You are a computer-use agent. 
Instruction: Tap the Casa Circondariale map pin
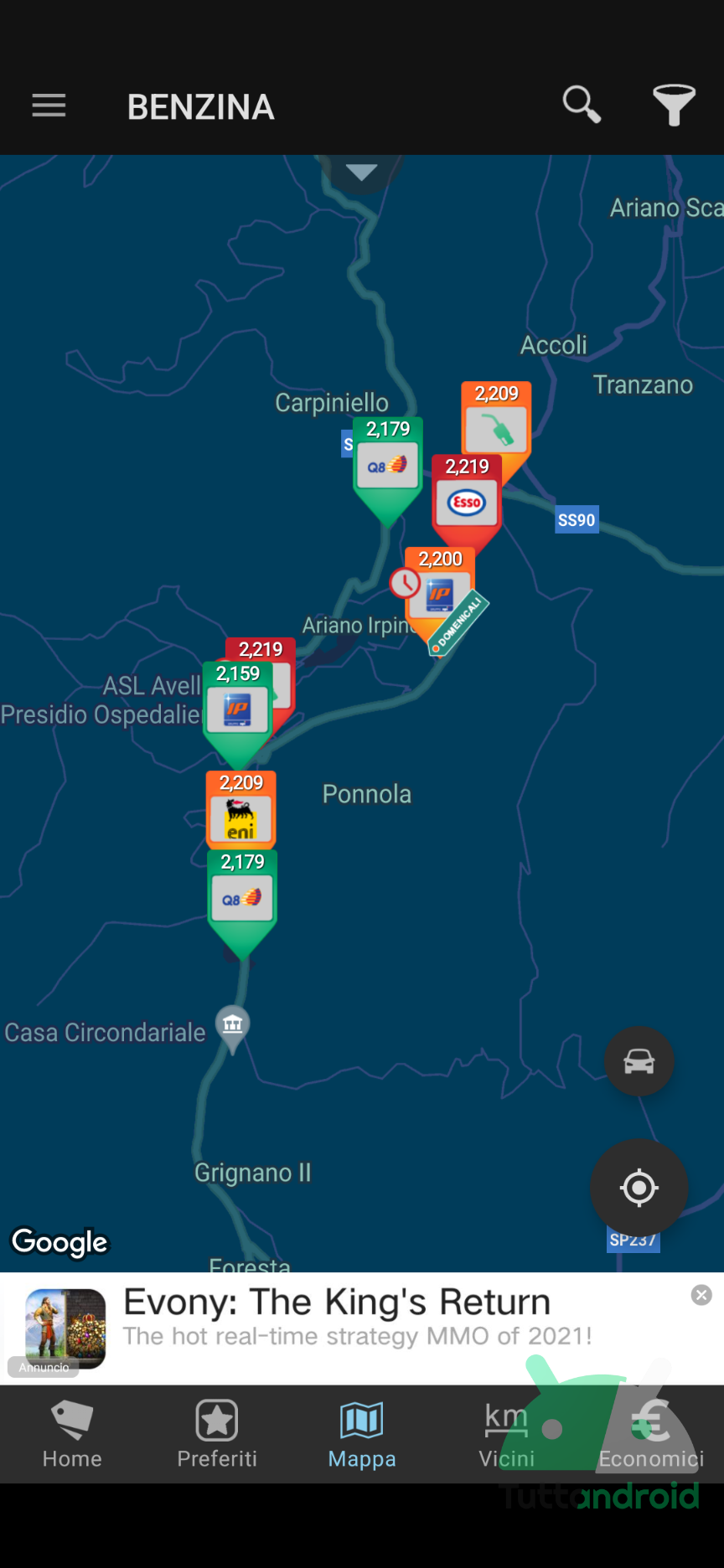(232, 1024)
